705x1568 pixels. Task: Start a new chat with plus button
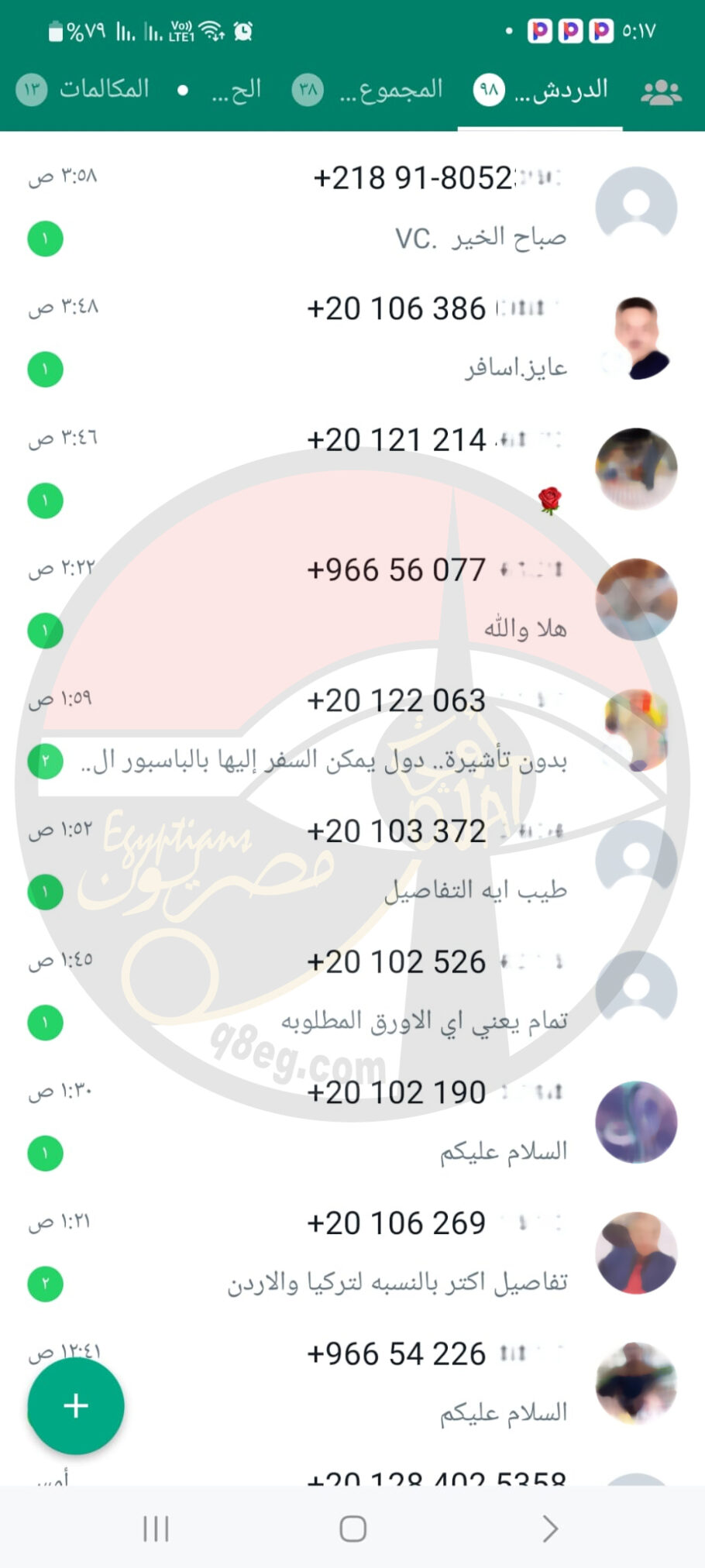point(76,1405)
